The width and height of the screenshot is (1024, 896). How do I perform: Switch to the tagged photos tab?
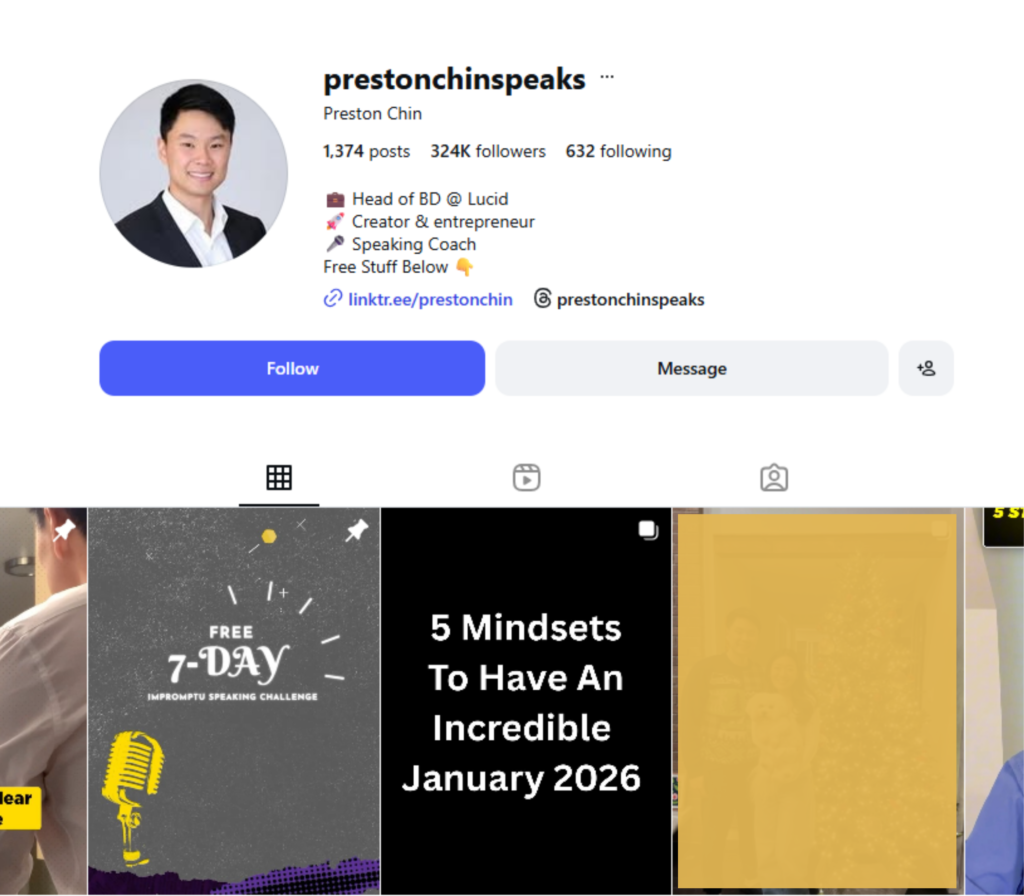coord(773,478)
